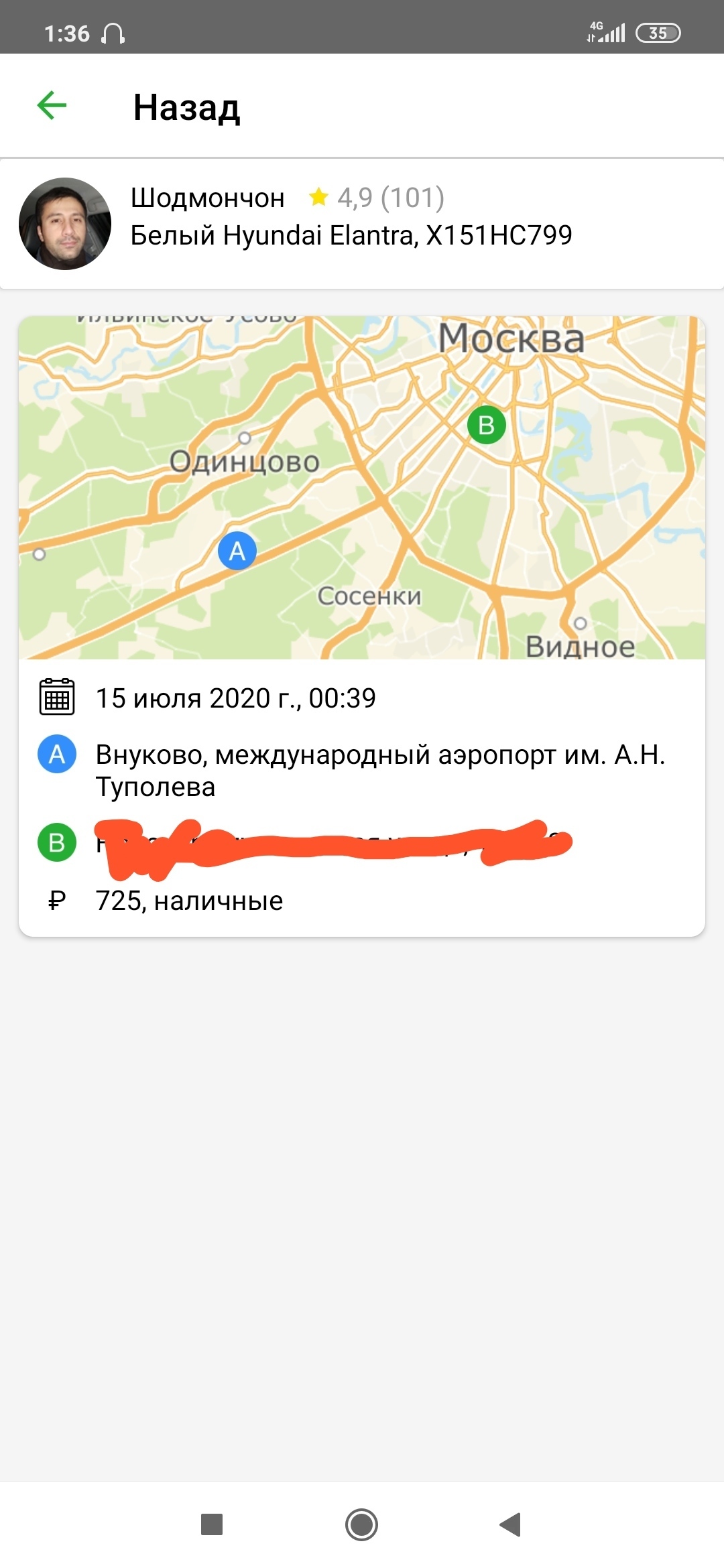Tap the system home button

click(361, 1524)
